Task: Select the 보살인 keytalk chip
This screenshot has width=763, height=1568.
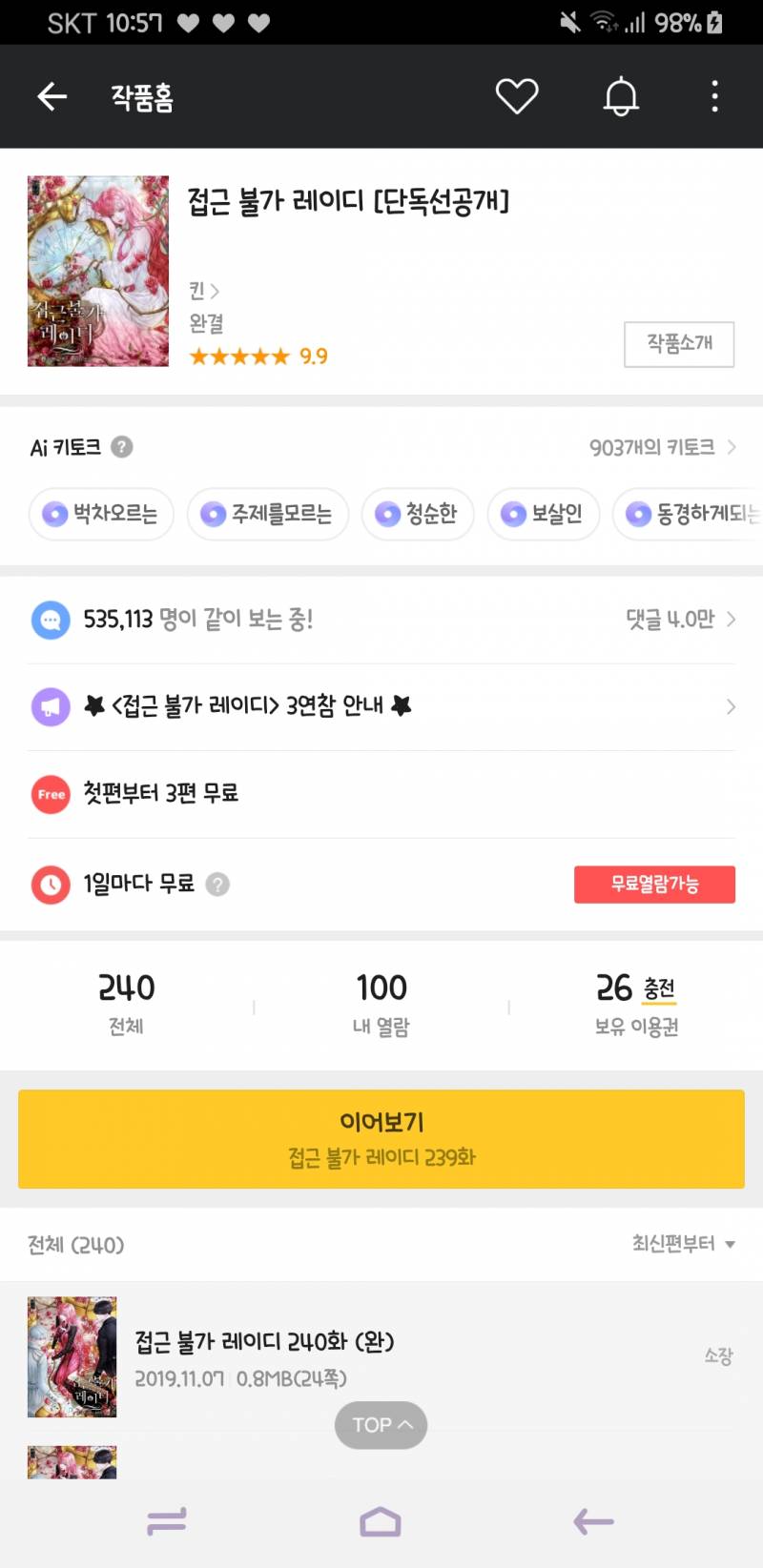Action: 543,514
